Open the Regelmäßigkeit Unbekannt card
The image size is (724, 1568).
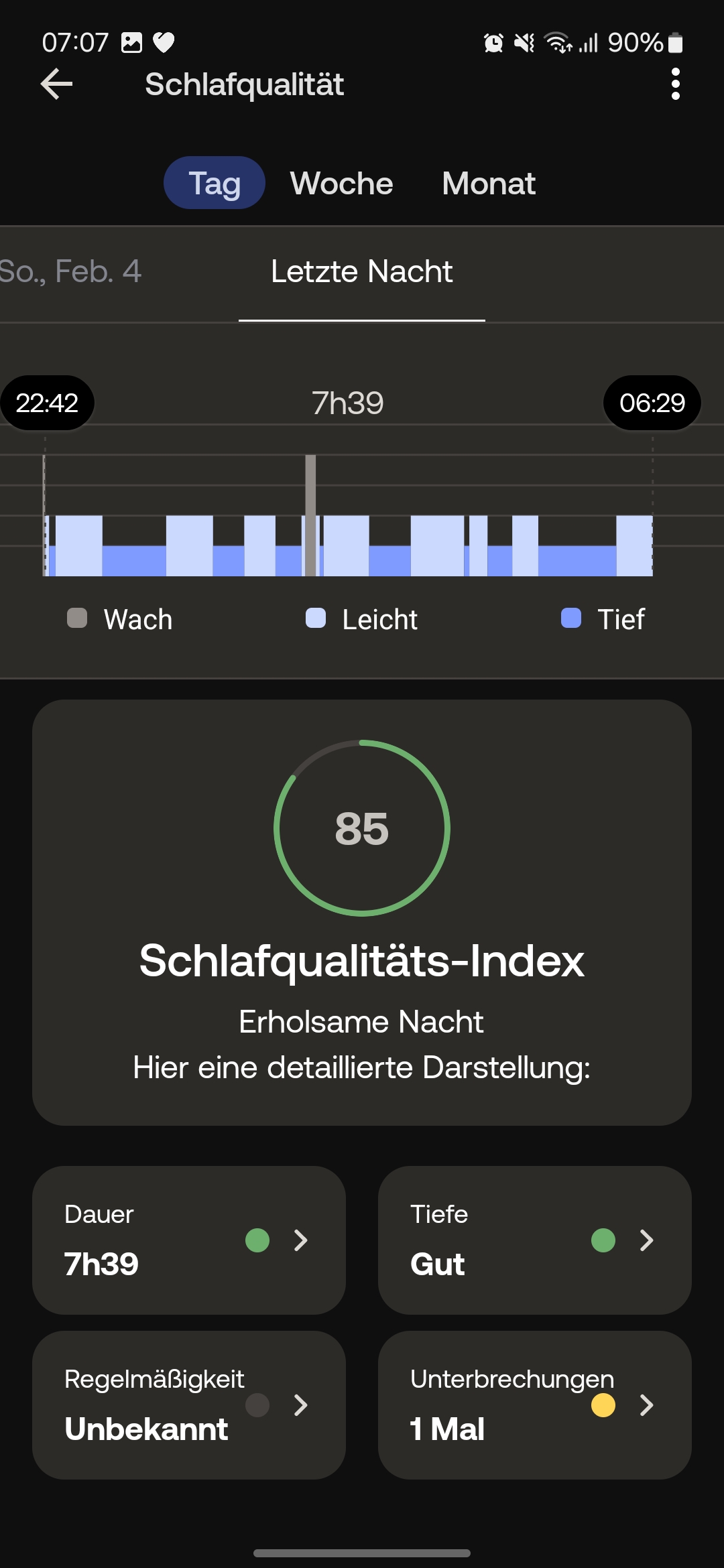189,1405
